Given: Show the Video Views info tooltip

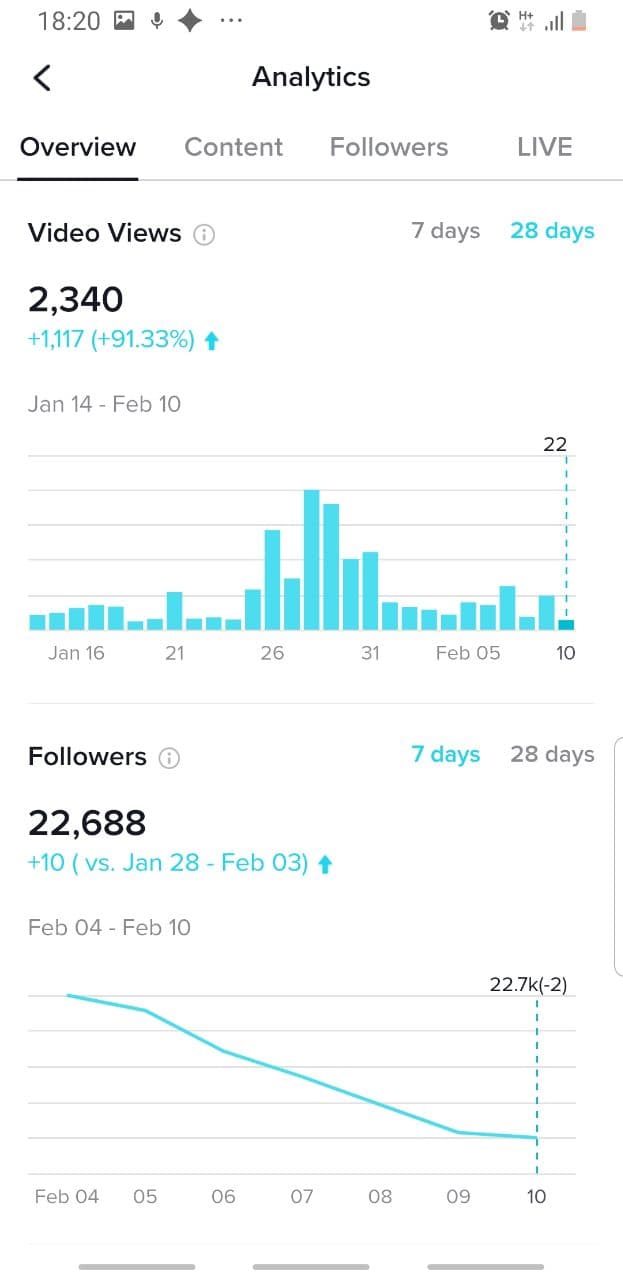Looking at the screenshot, I should click(204, 235).
